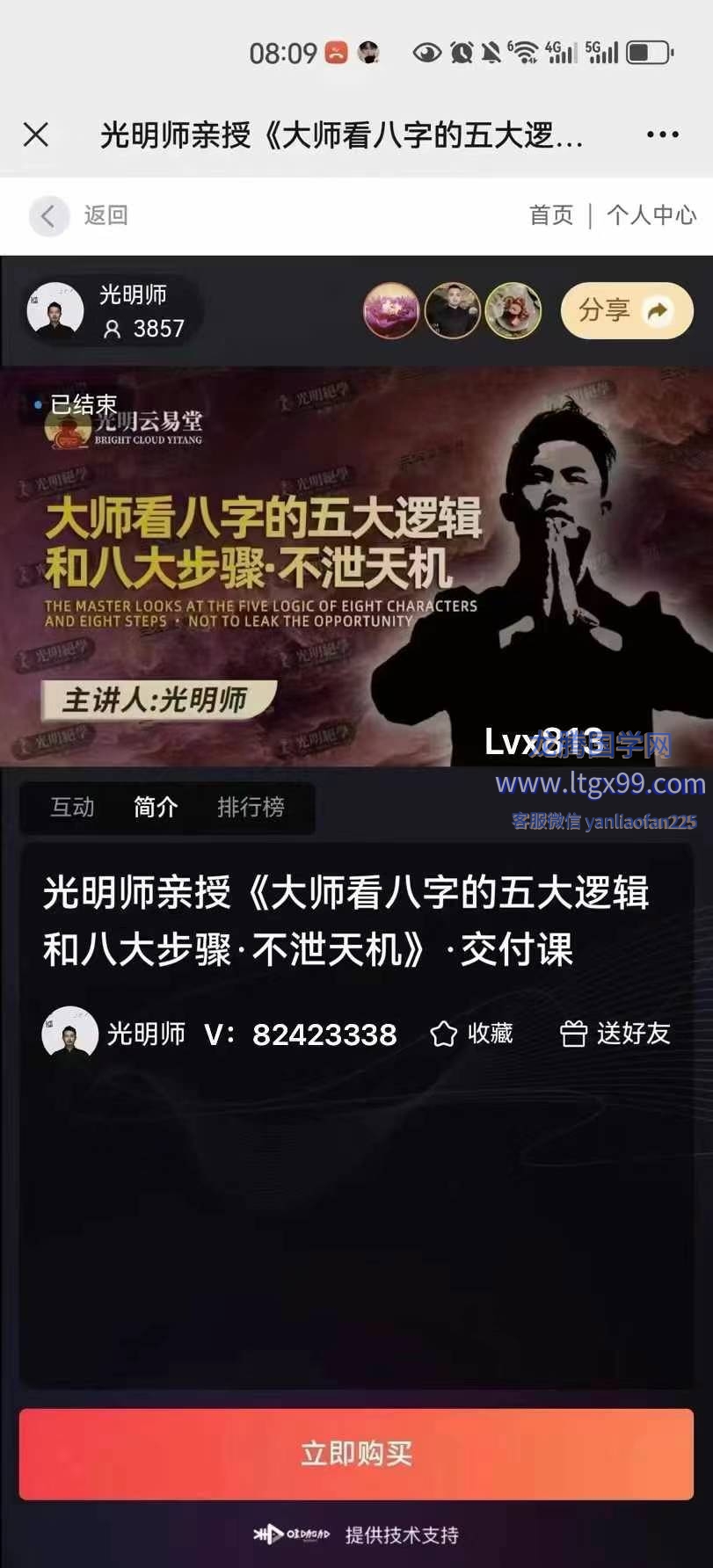The width and height of the screenshot is (713, 1568).
Task: Open 个人中心 personal center
Action: click(x=651, y=215)
